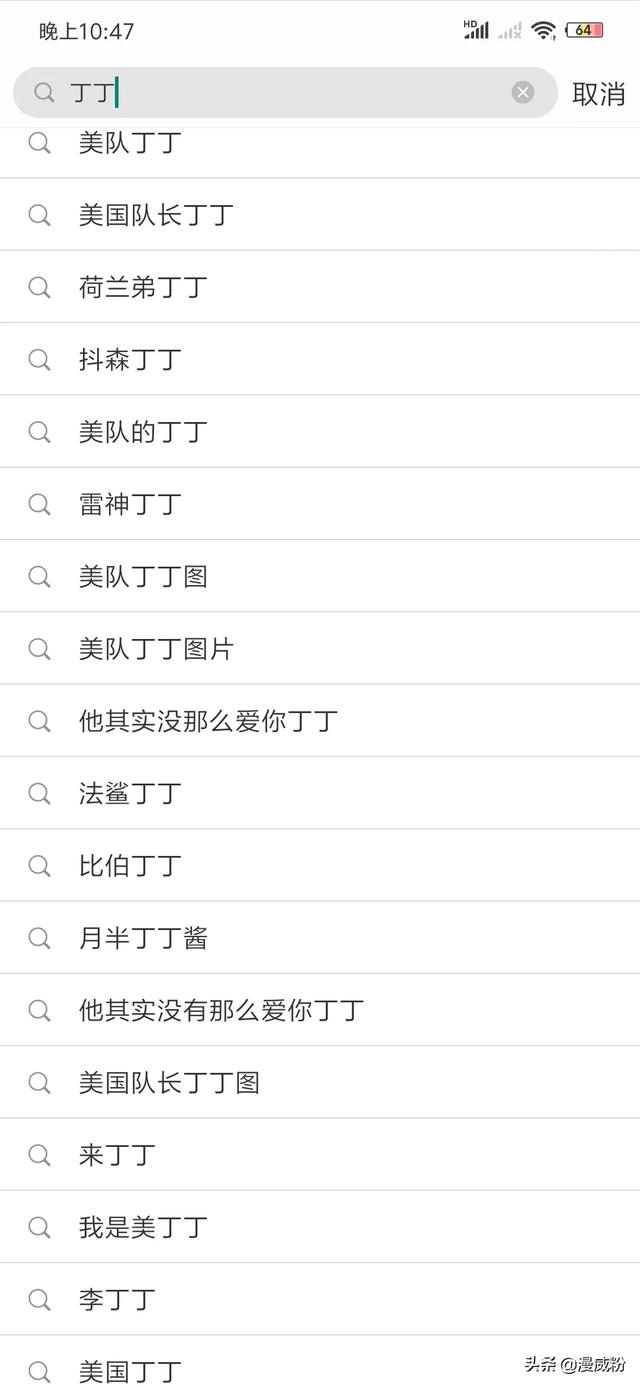Open the suggestion 雷神丁丁
This screenshot has height=1387, width=640.
coord(320,504)
